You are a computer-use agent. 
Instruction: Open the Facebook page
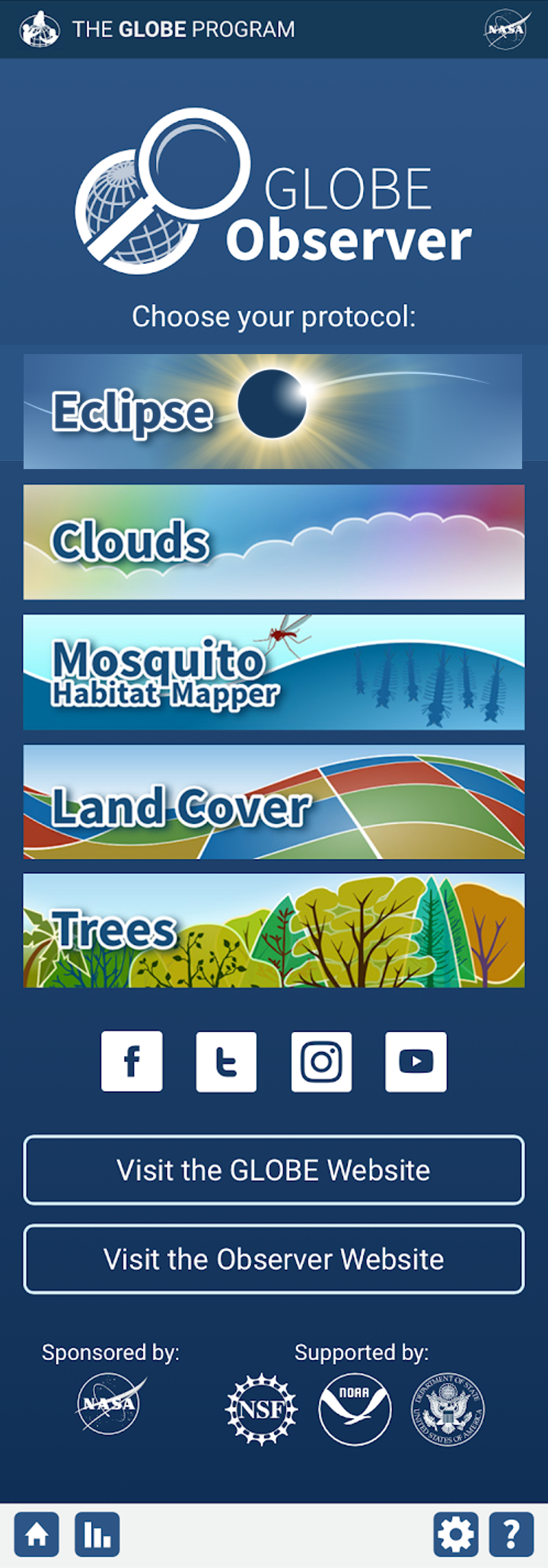coord(132,1061)
